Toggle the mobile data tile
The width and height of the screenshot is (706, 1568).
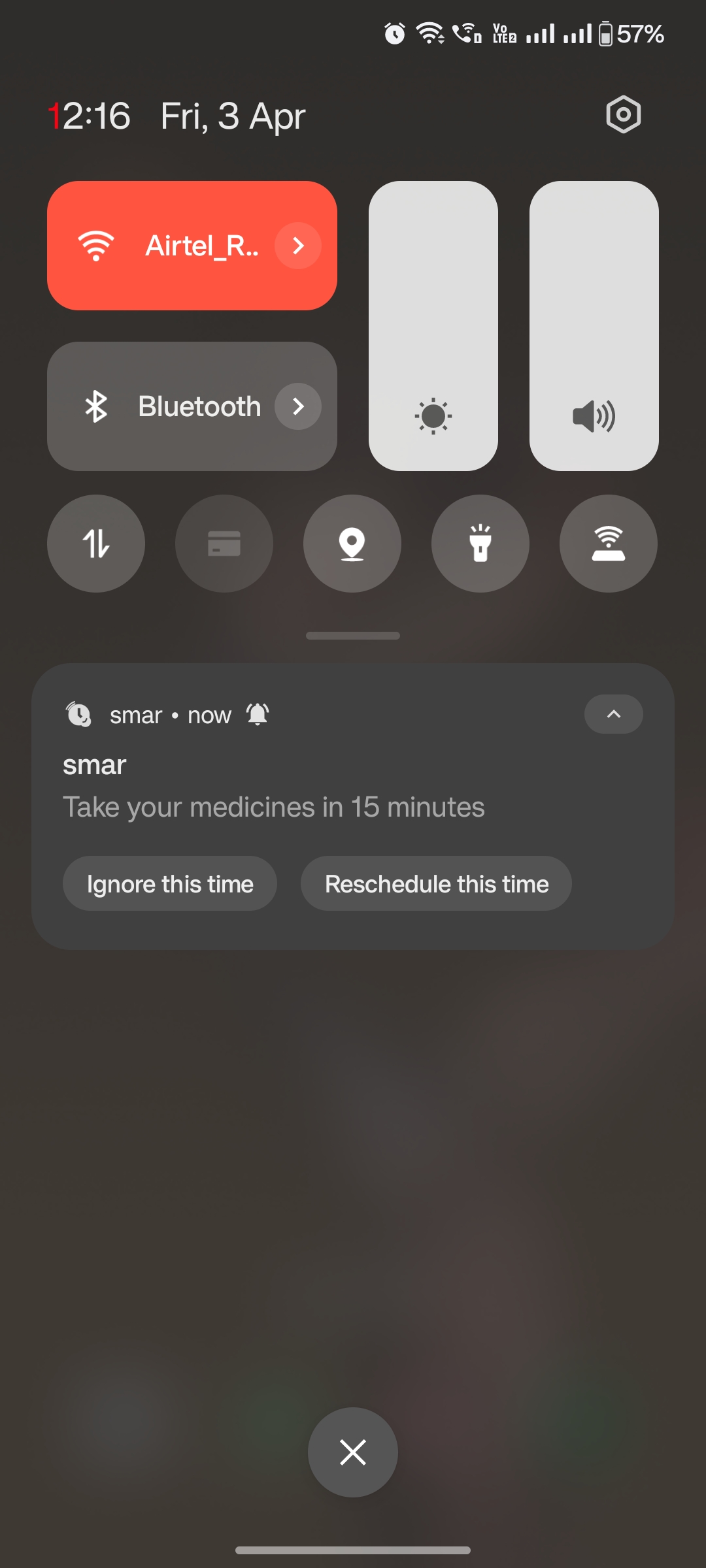[95, 543]
